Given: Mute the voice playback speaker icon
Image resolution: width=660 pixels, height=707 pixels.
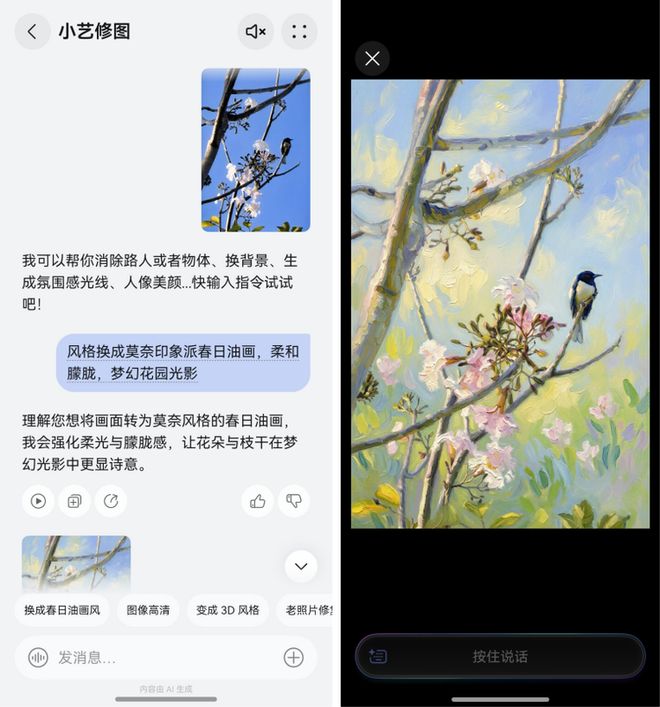Looking at the screenshot, I should point(256,31).
